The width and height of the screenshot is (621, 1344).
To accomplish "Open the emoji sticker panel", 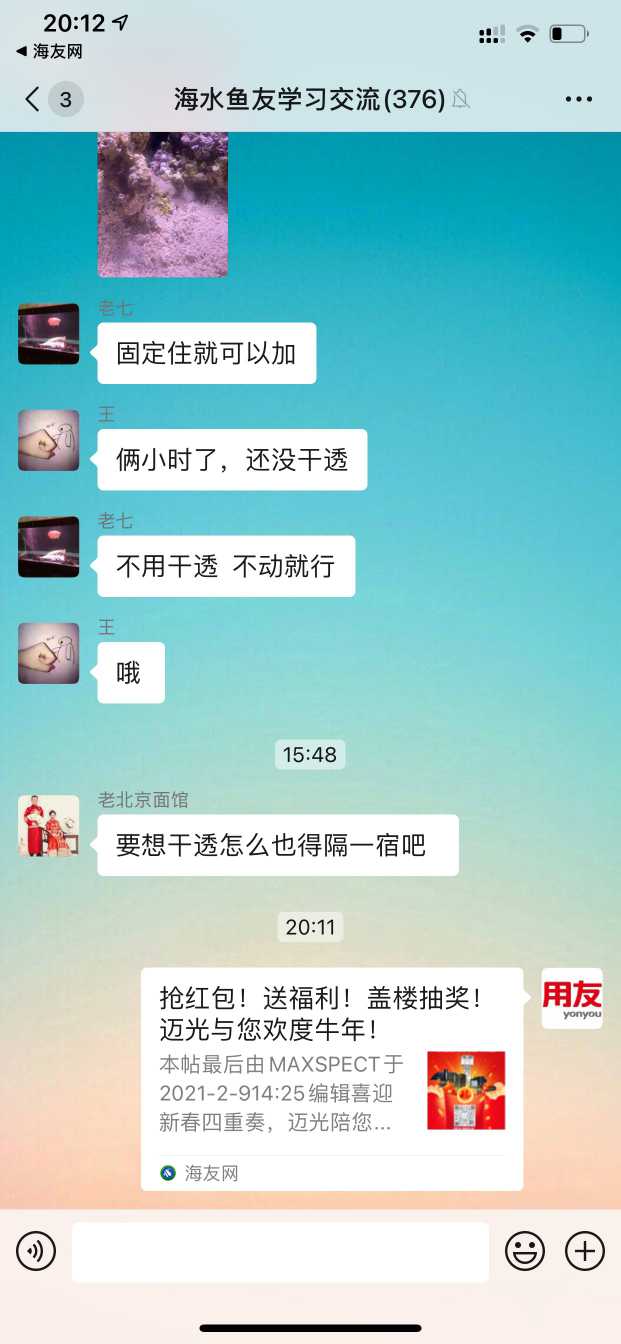I will (525, 1251).
